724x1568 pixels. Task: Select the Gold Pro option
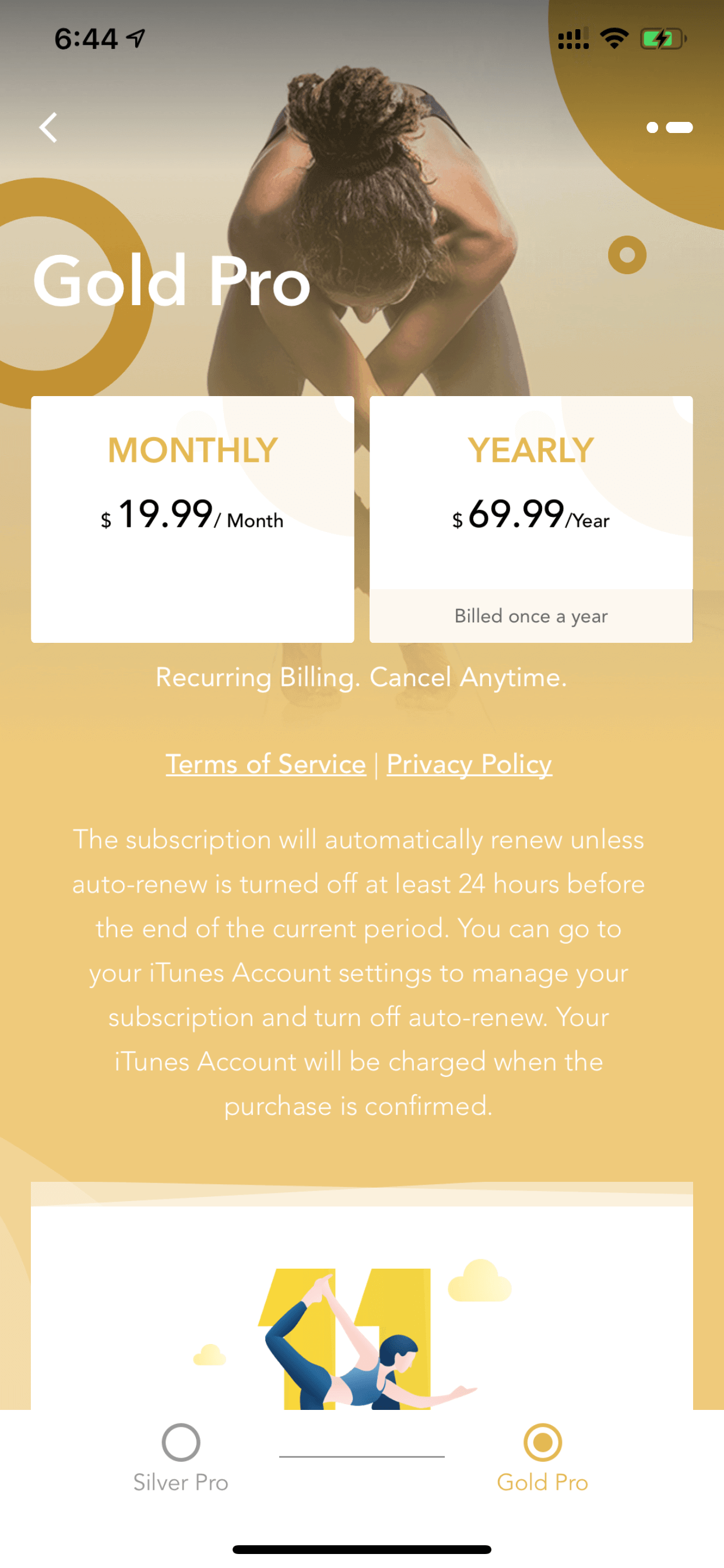click(543, 1458)
